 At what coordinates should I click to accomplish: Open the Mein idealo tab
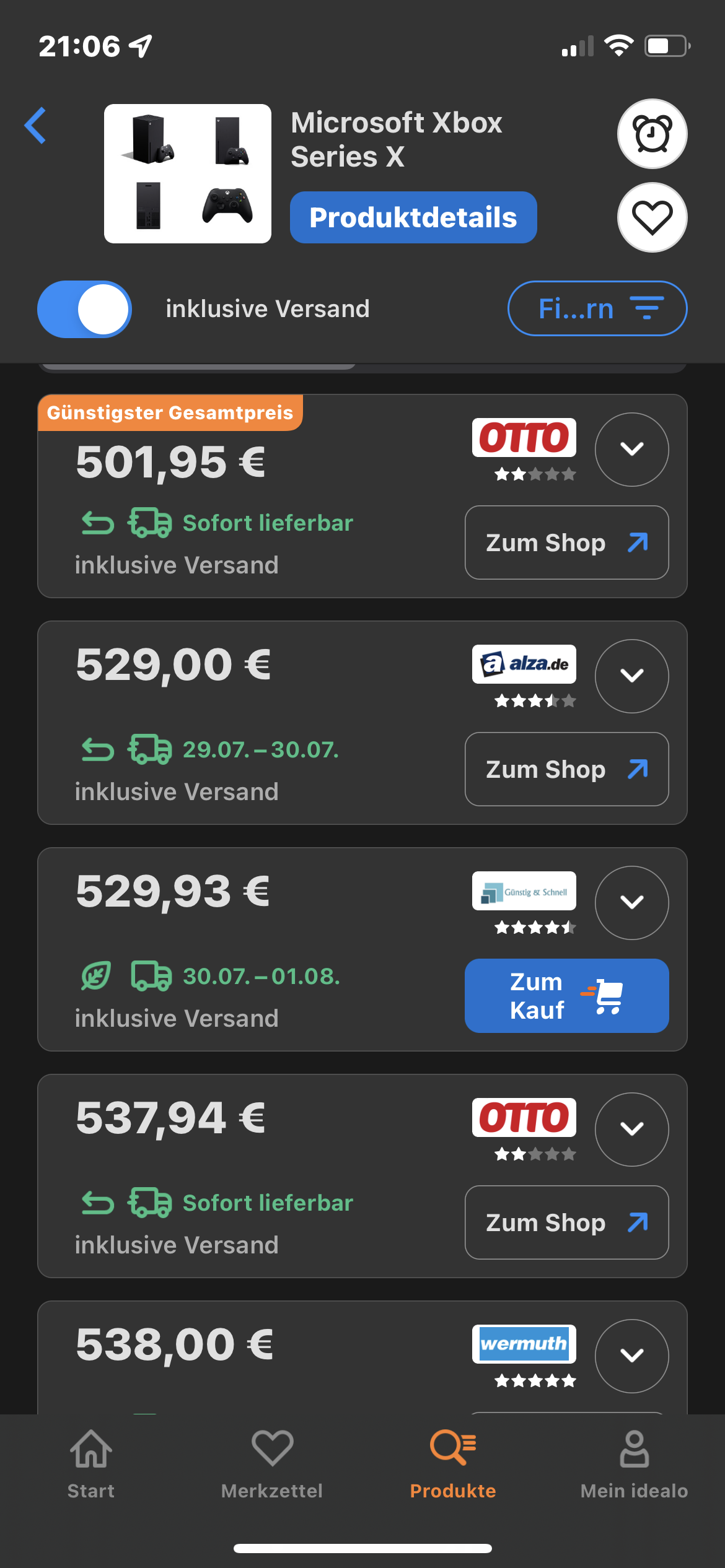click(634, 1465)
